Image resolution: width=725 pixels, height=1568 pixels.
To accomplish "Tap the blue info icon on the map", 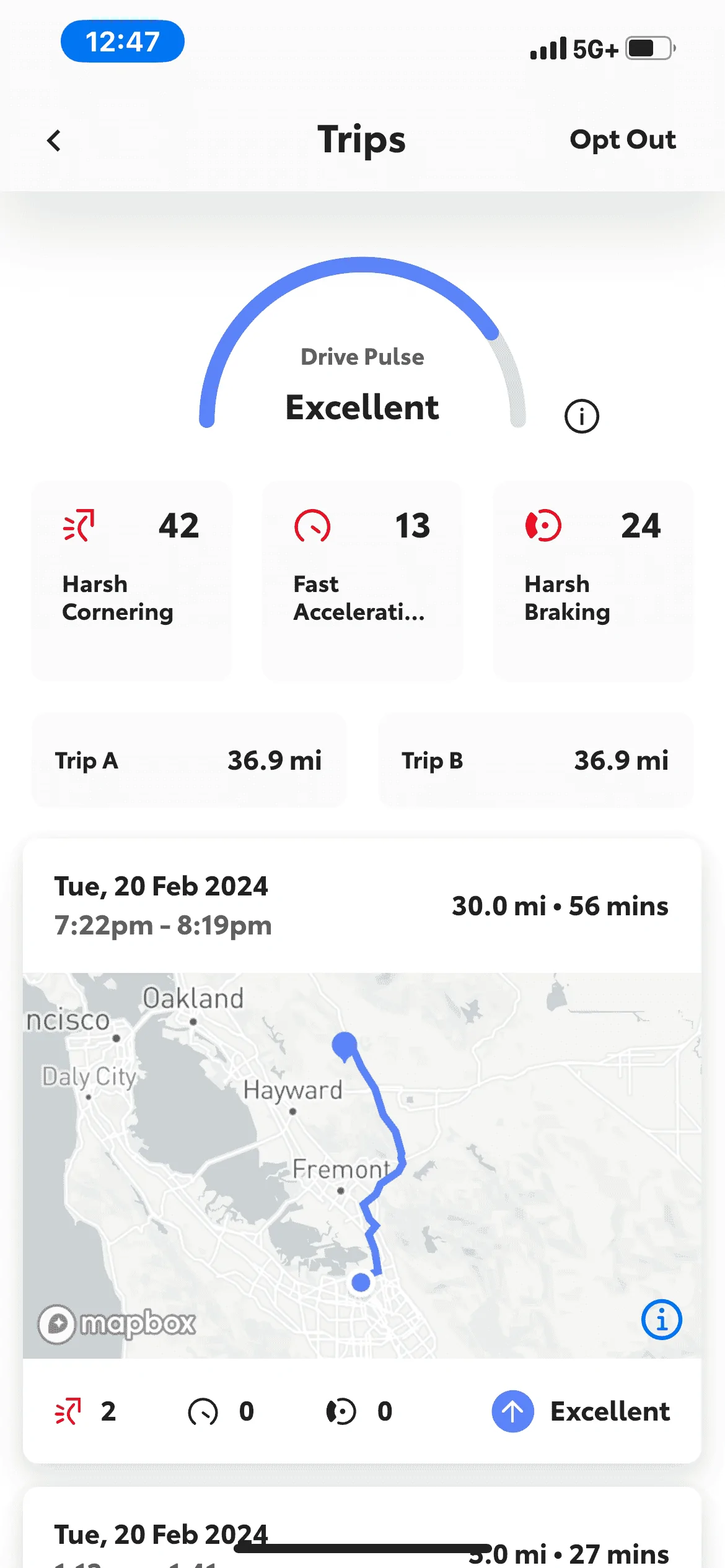I will coord(661,1319).
